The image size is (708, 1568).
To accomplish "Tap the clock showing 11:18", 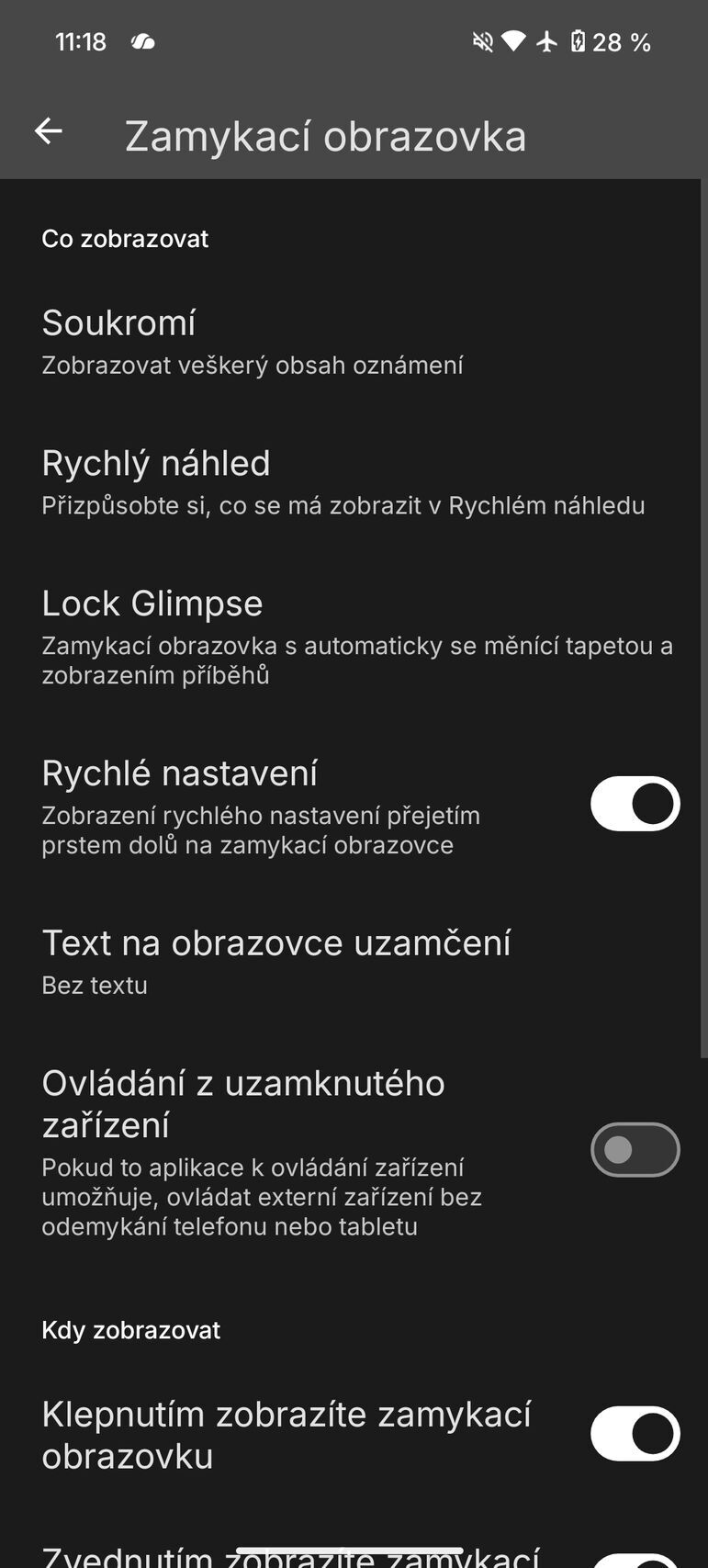I will point(81,41).
